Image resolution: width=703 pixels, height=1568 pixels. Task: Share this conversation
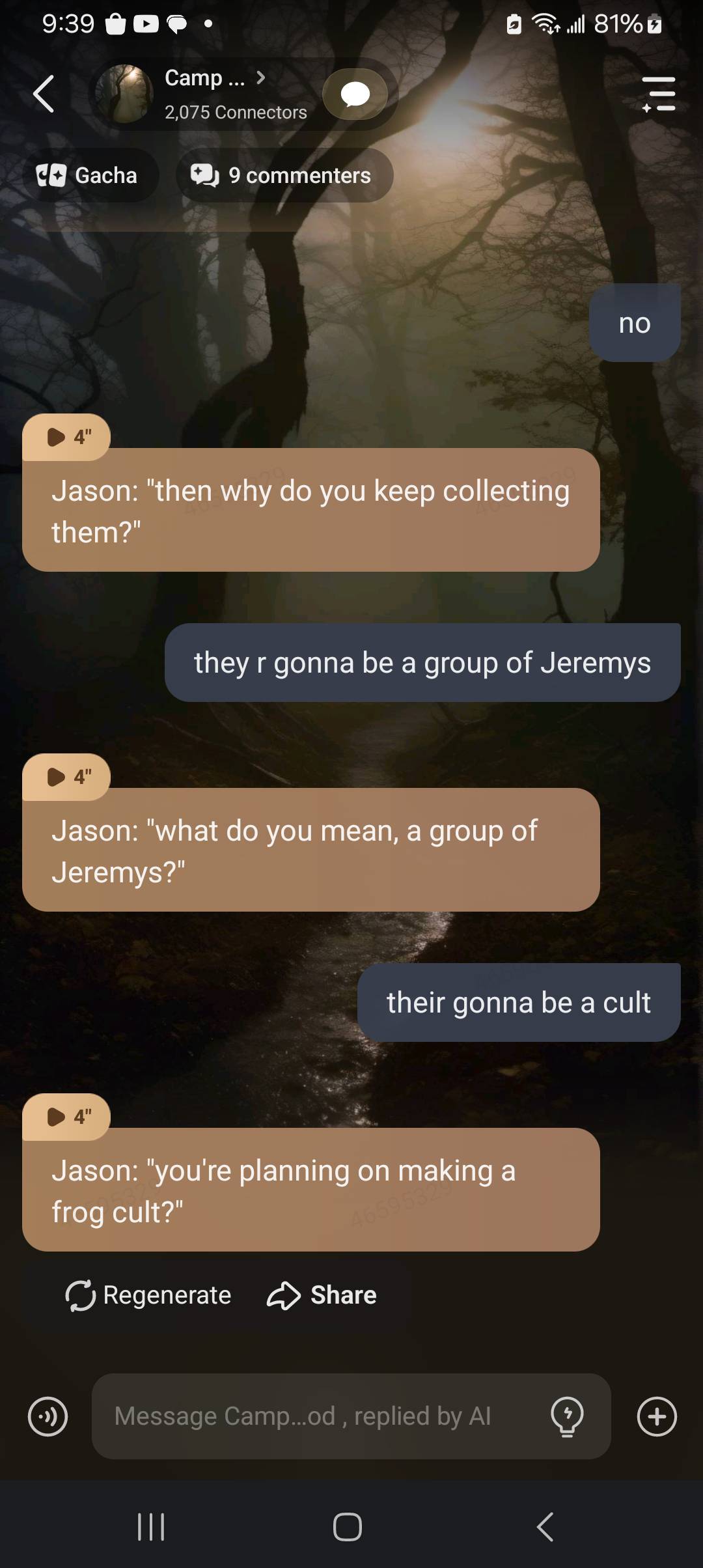[322, 1295]
